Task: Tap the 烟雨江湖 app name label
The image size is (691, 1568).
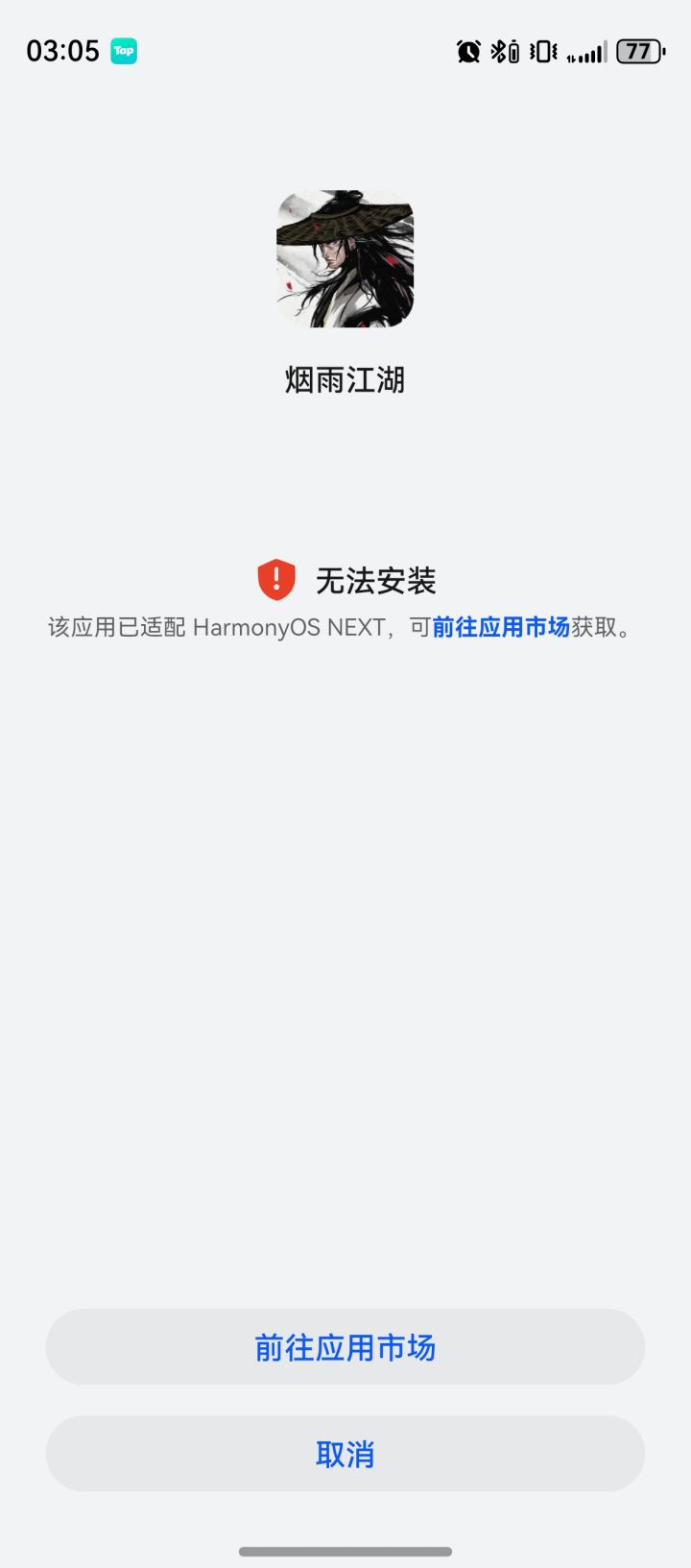Action: click(345, 380)
